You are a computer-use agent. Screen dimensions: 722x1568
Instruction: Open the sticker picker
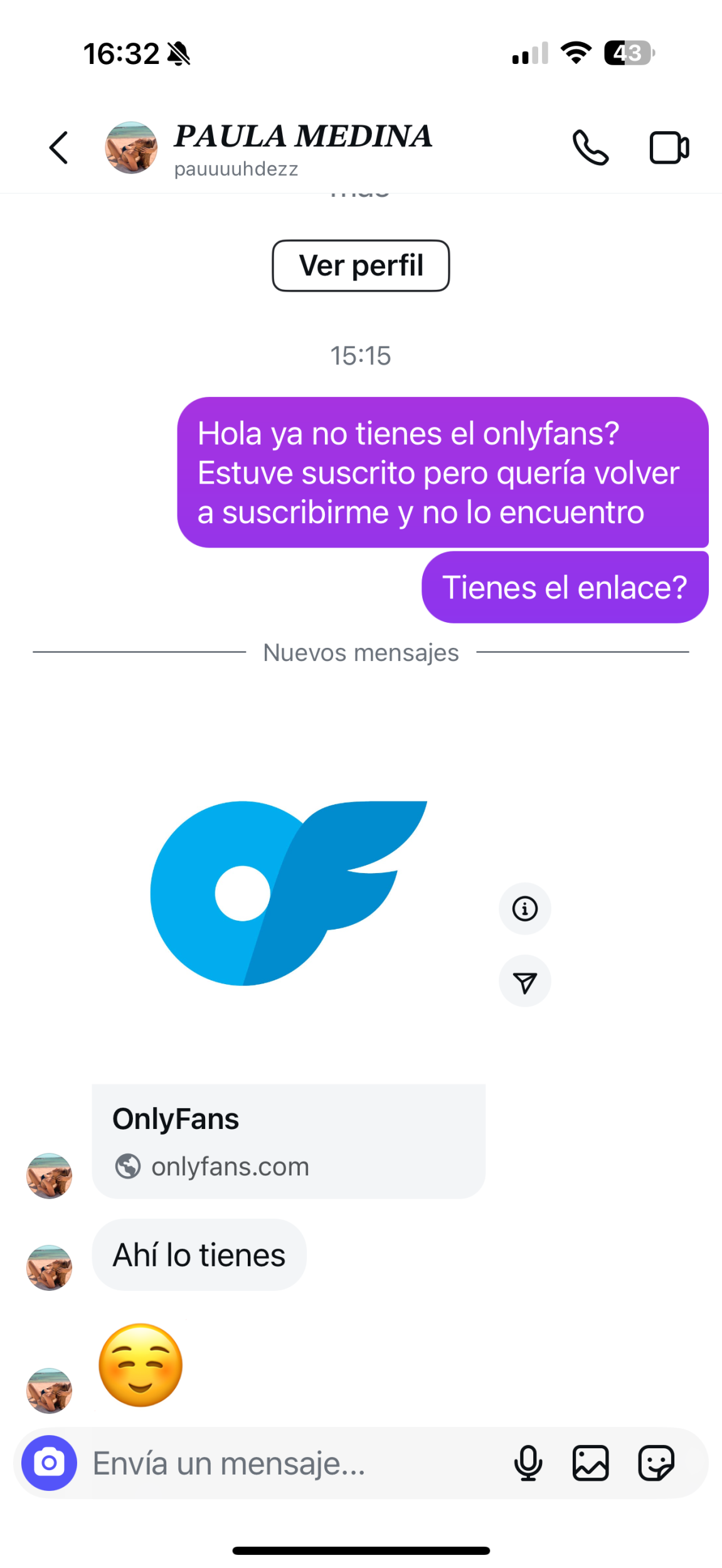coord(656,1463)
